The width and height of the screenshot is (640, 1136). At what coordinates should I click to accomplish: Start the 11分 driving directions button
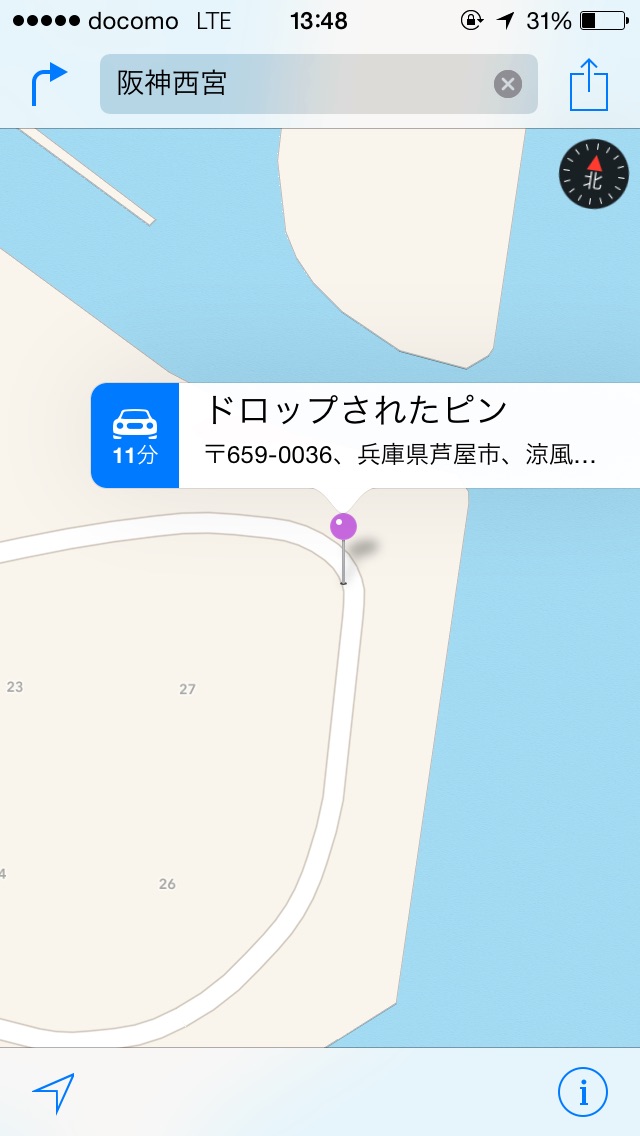pos(135,435)
